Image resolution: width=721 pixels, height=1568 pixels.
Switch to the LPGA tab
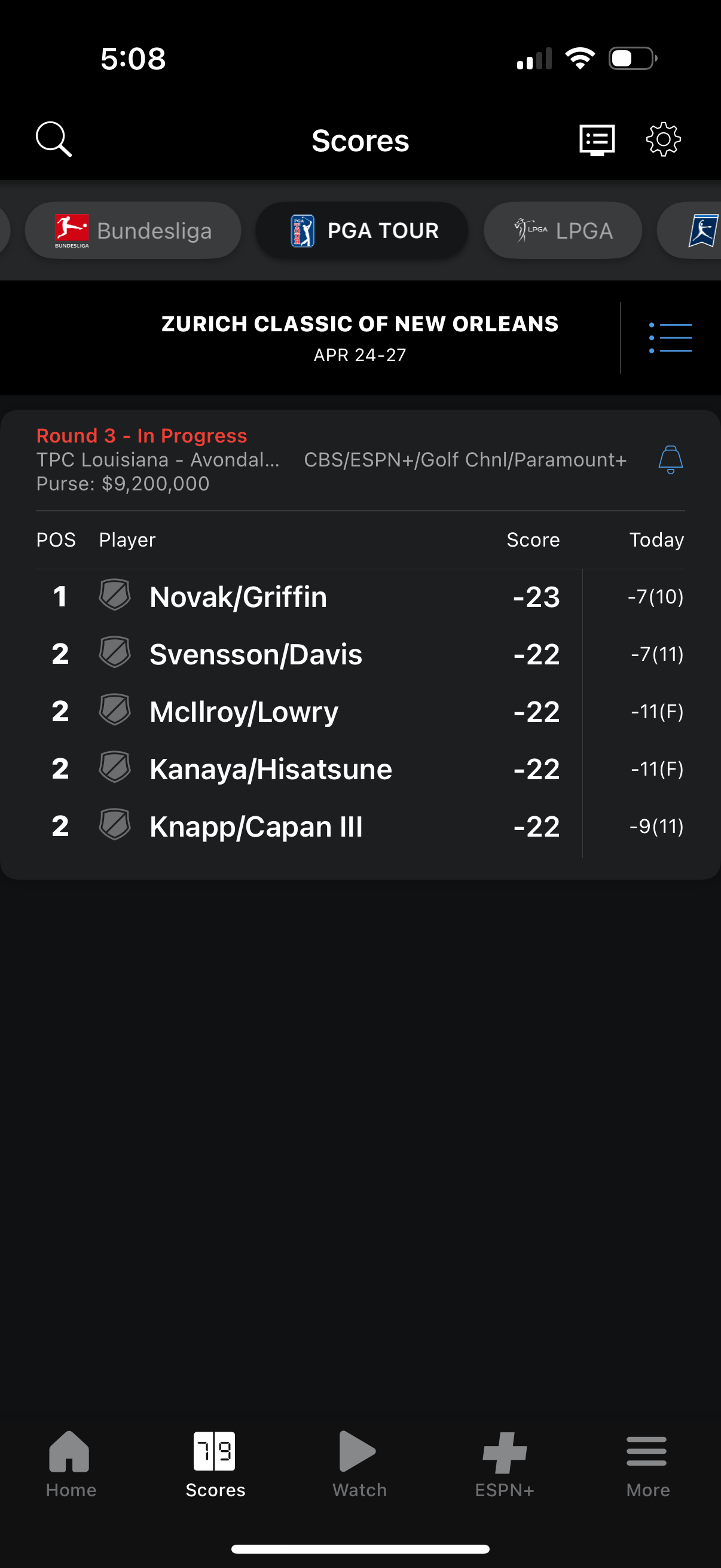click(x=562, y=230)
